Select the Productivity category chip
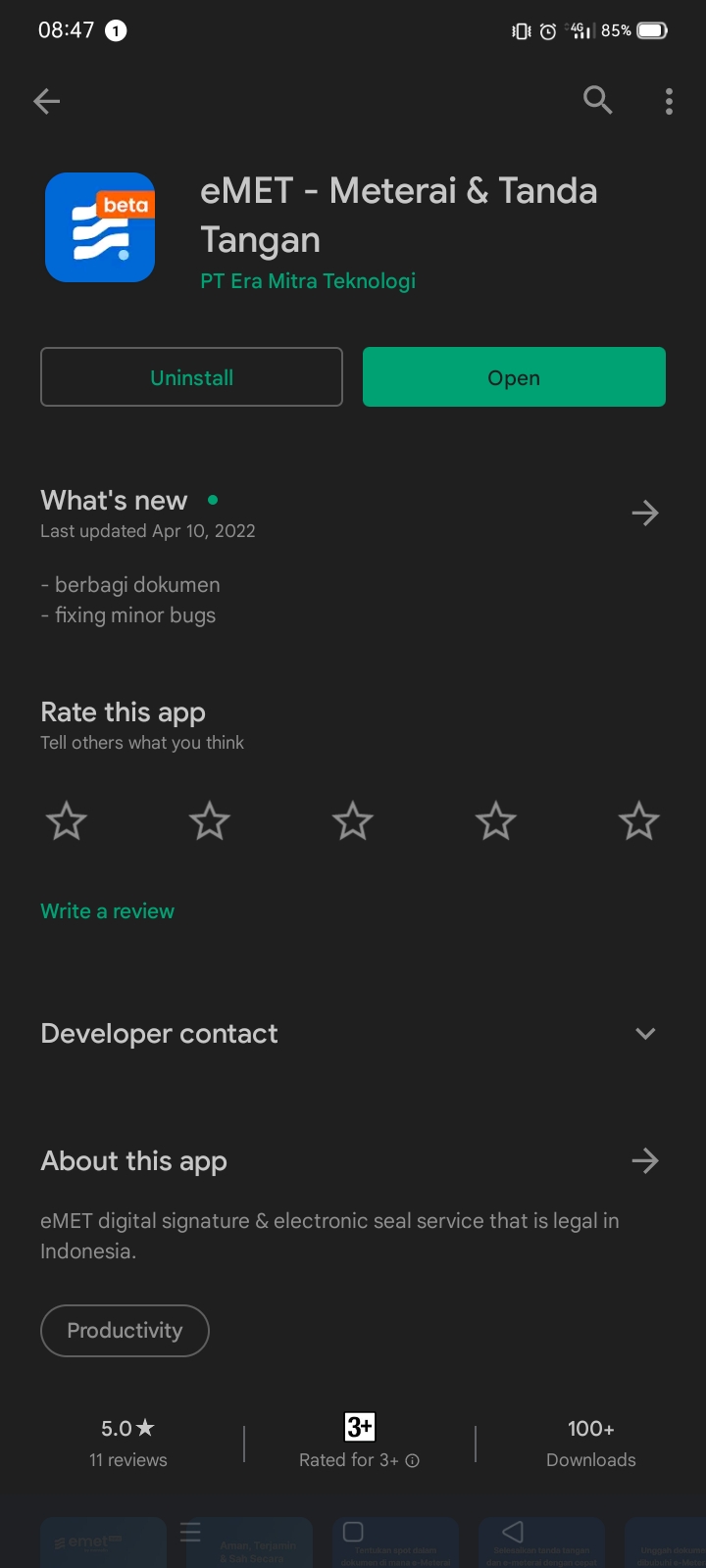706x1568 pixels. tap(125, 1331)
